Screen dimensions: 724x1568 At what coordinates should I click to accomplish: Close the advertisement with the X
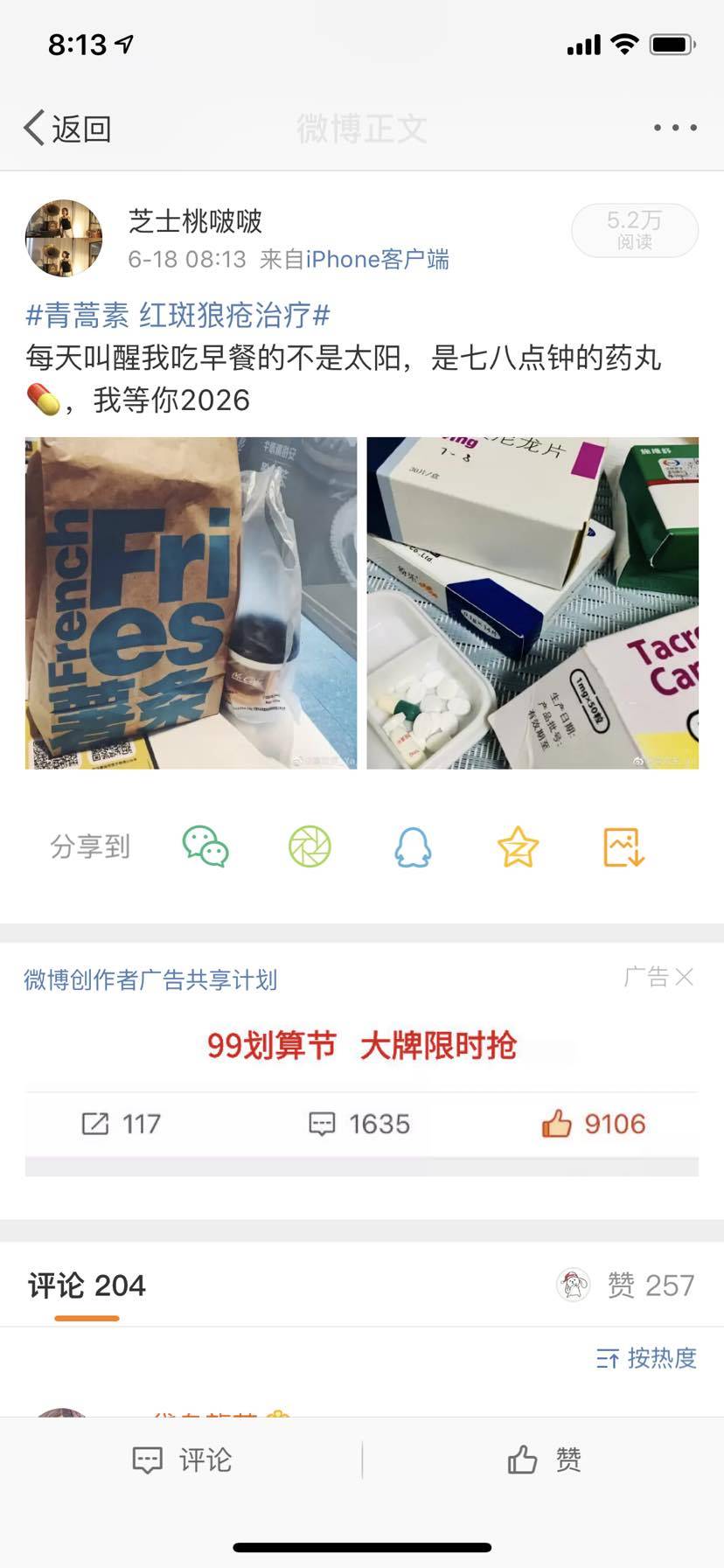(685, 977)
